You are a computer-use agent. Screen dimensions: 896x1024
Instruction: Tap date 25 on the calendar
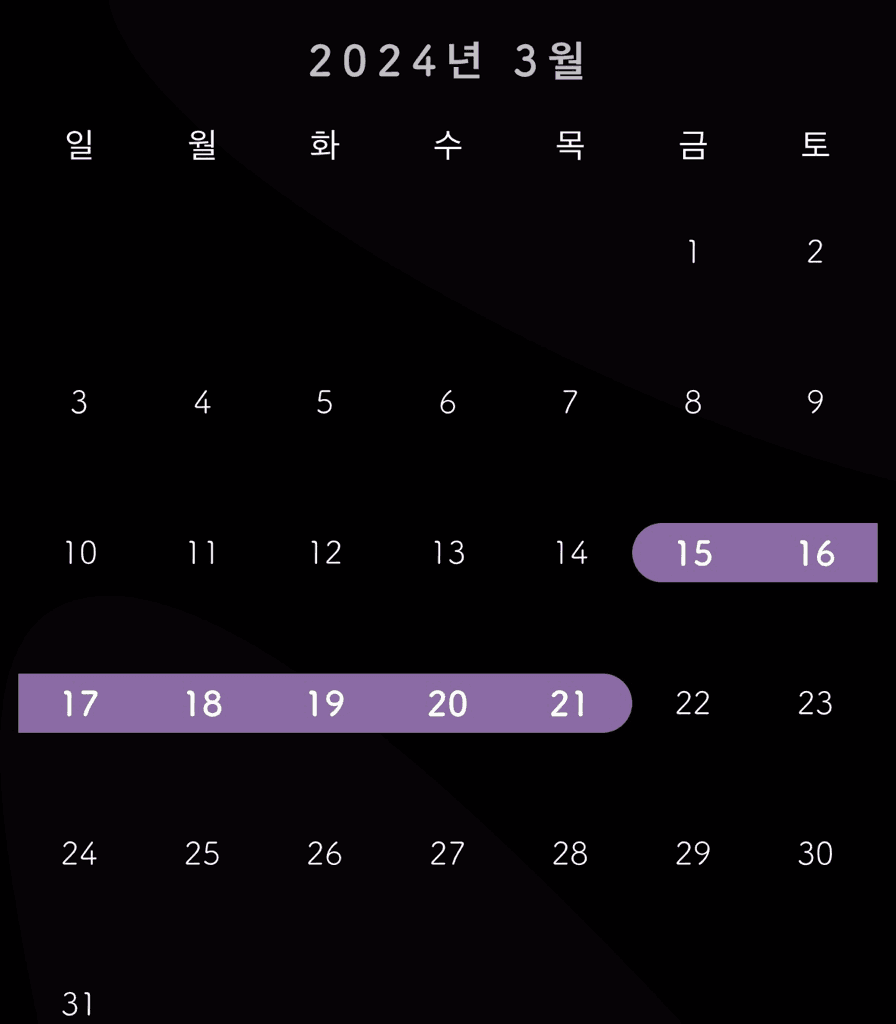[202, 854]
